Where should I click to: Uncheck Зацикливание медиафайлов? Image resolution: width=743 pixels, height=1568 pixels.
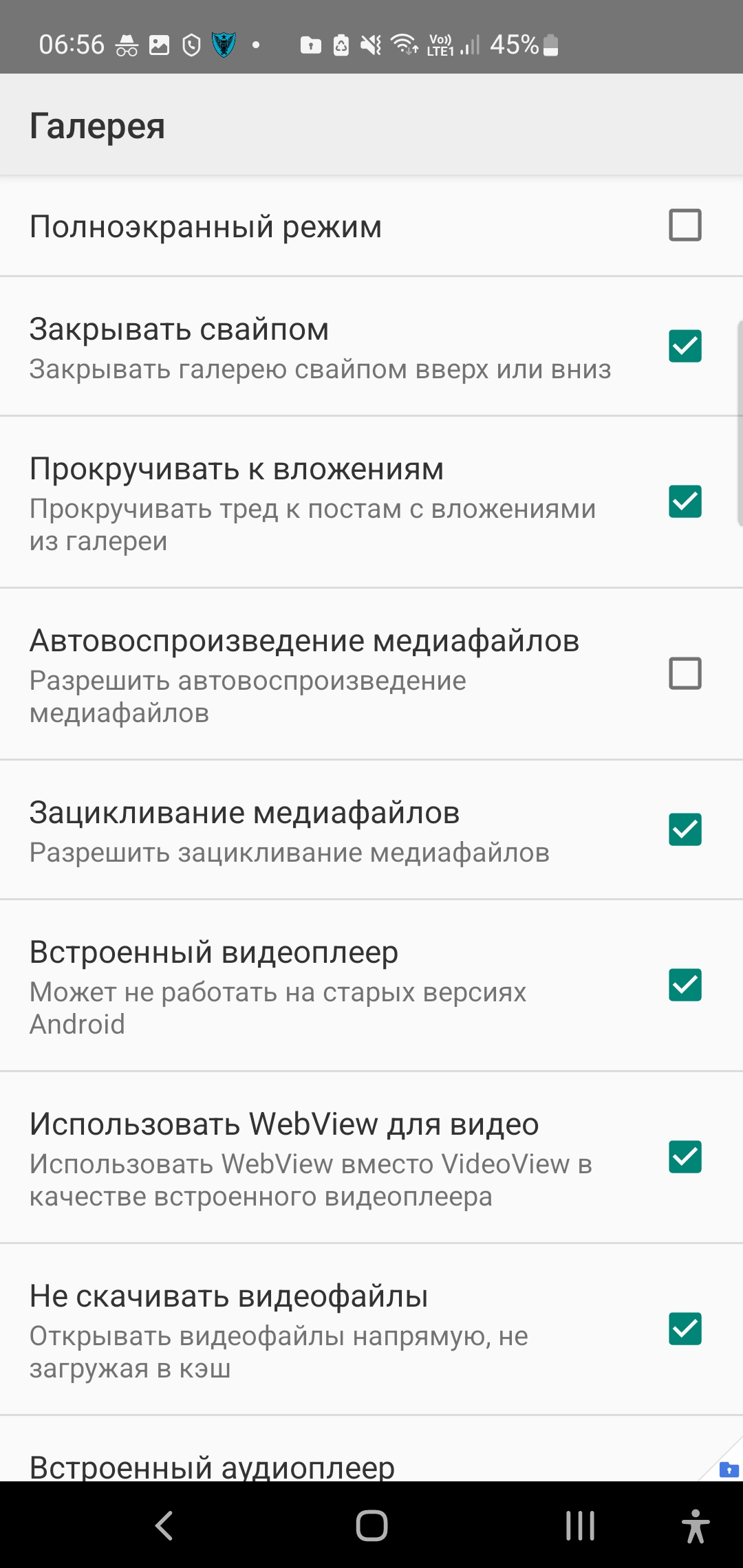tap(685, 829)
